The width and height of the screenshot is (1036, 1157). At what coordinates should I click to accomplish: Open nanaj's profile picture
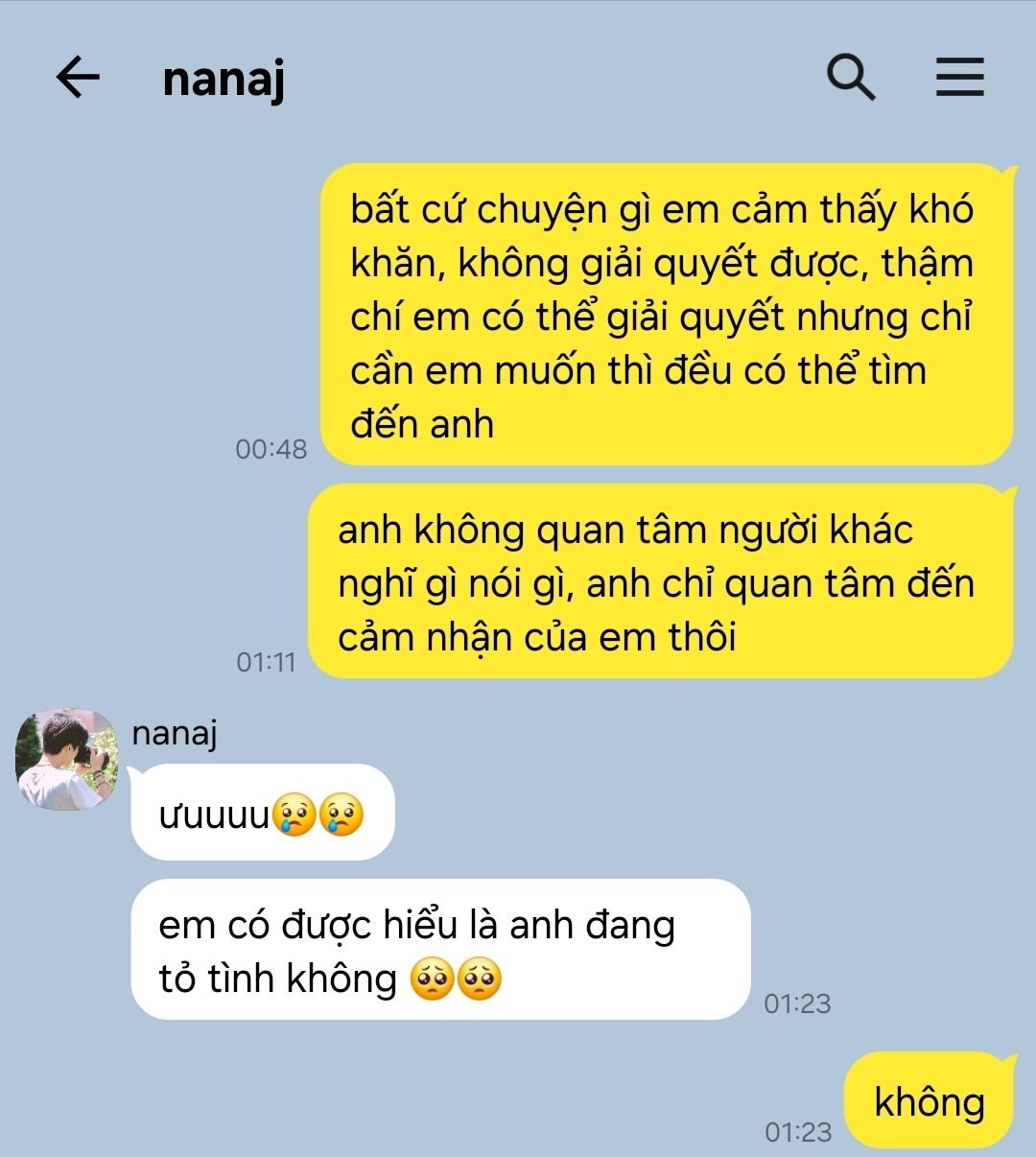tap(67, 761)
